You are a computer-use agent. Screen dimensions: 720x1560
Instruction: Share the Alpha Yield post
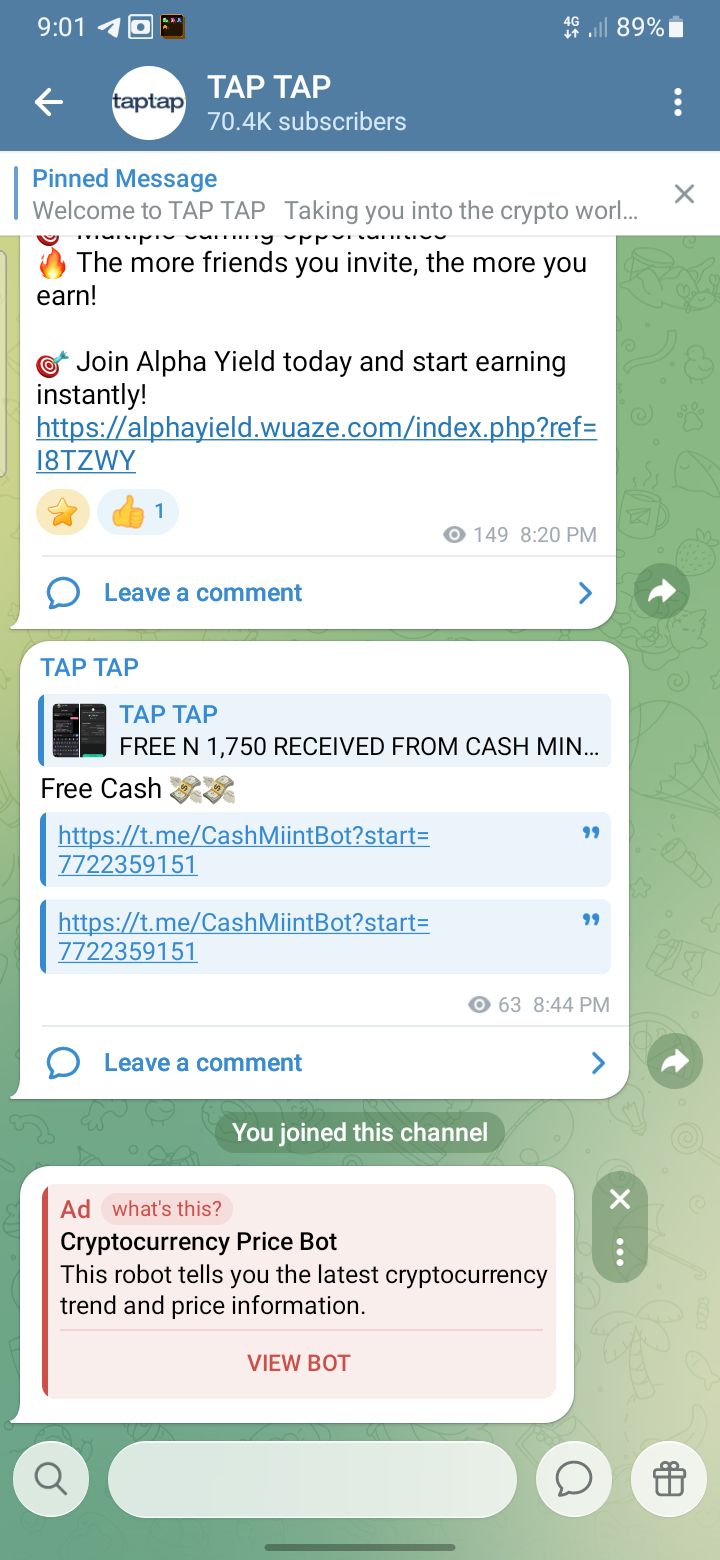click(x=661, y=592)
